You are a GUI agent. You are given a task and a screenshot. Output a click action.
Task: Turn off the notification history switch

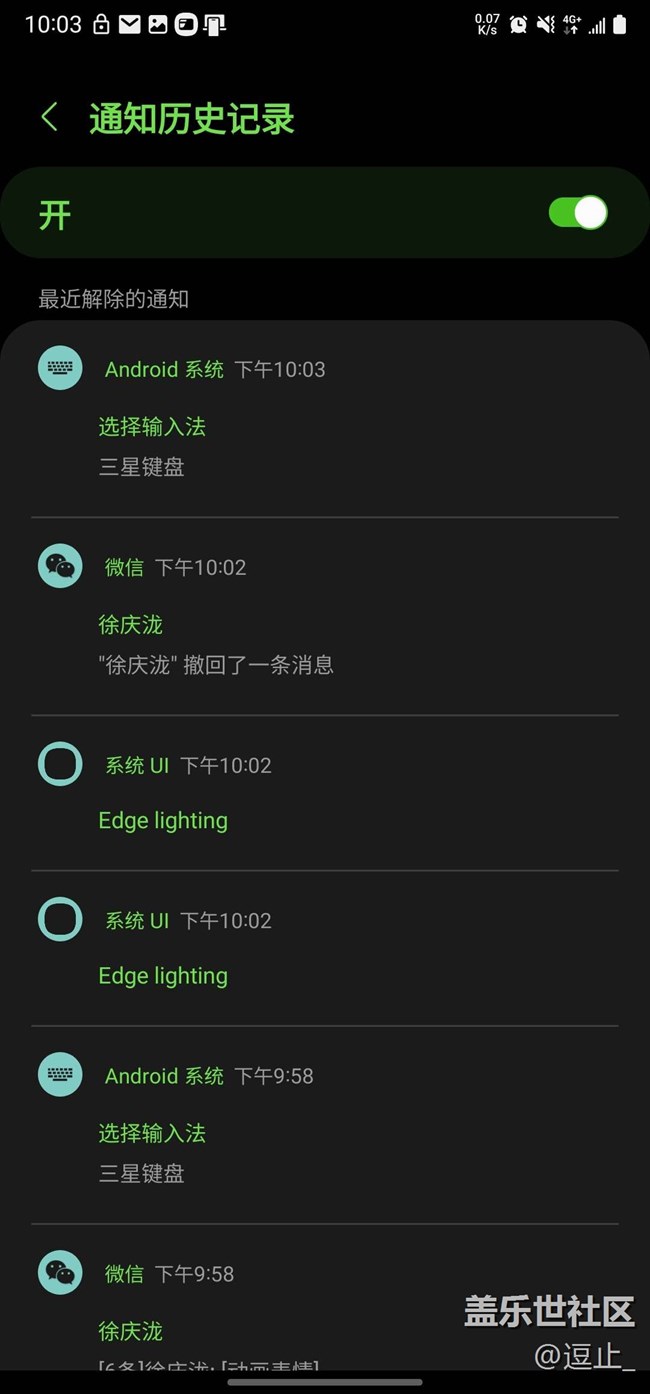pyautogui.click(x=577, y=213)
